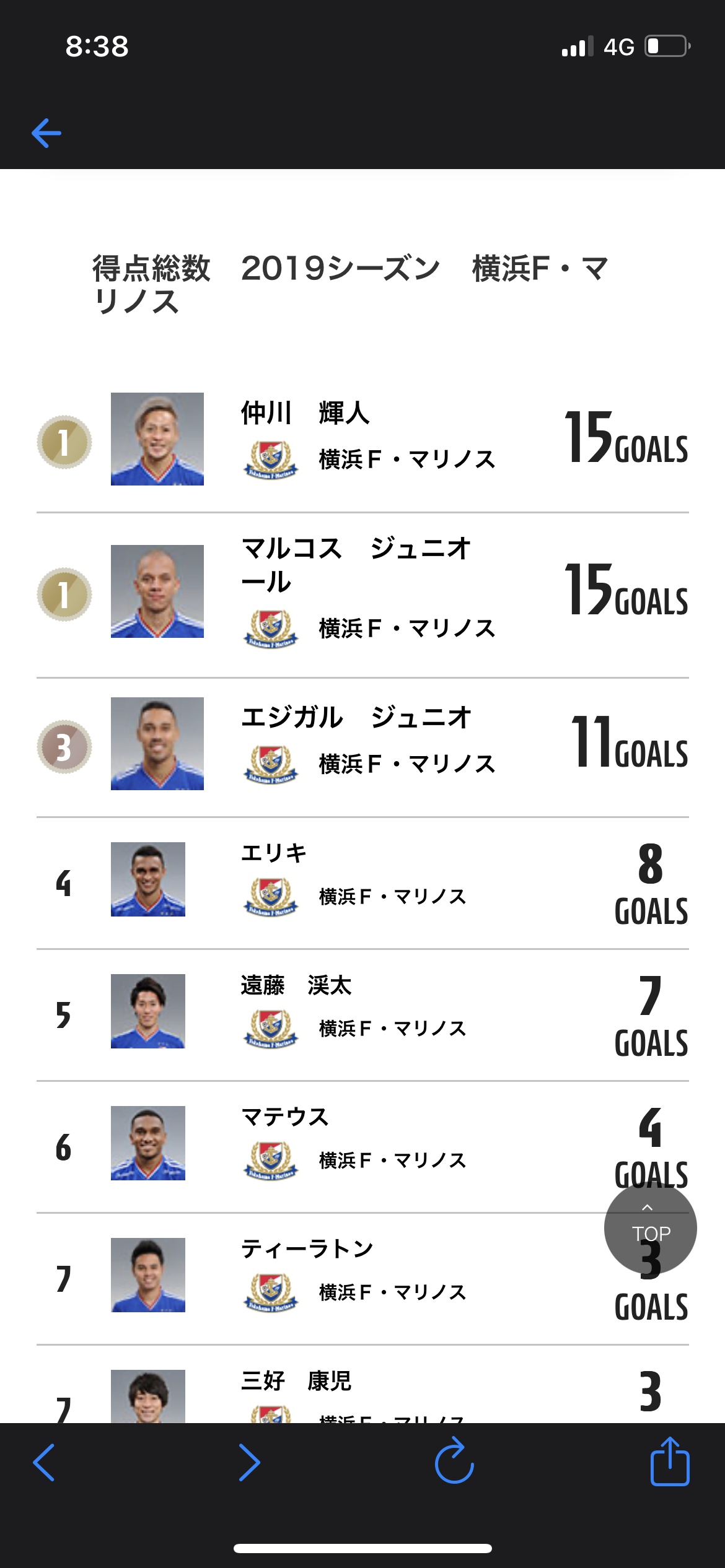Open ティーラトン player row
The image size is (725, 1568).
(x=362, y=1276)
